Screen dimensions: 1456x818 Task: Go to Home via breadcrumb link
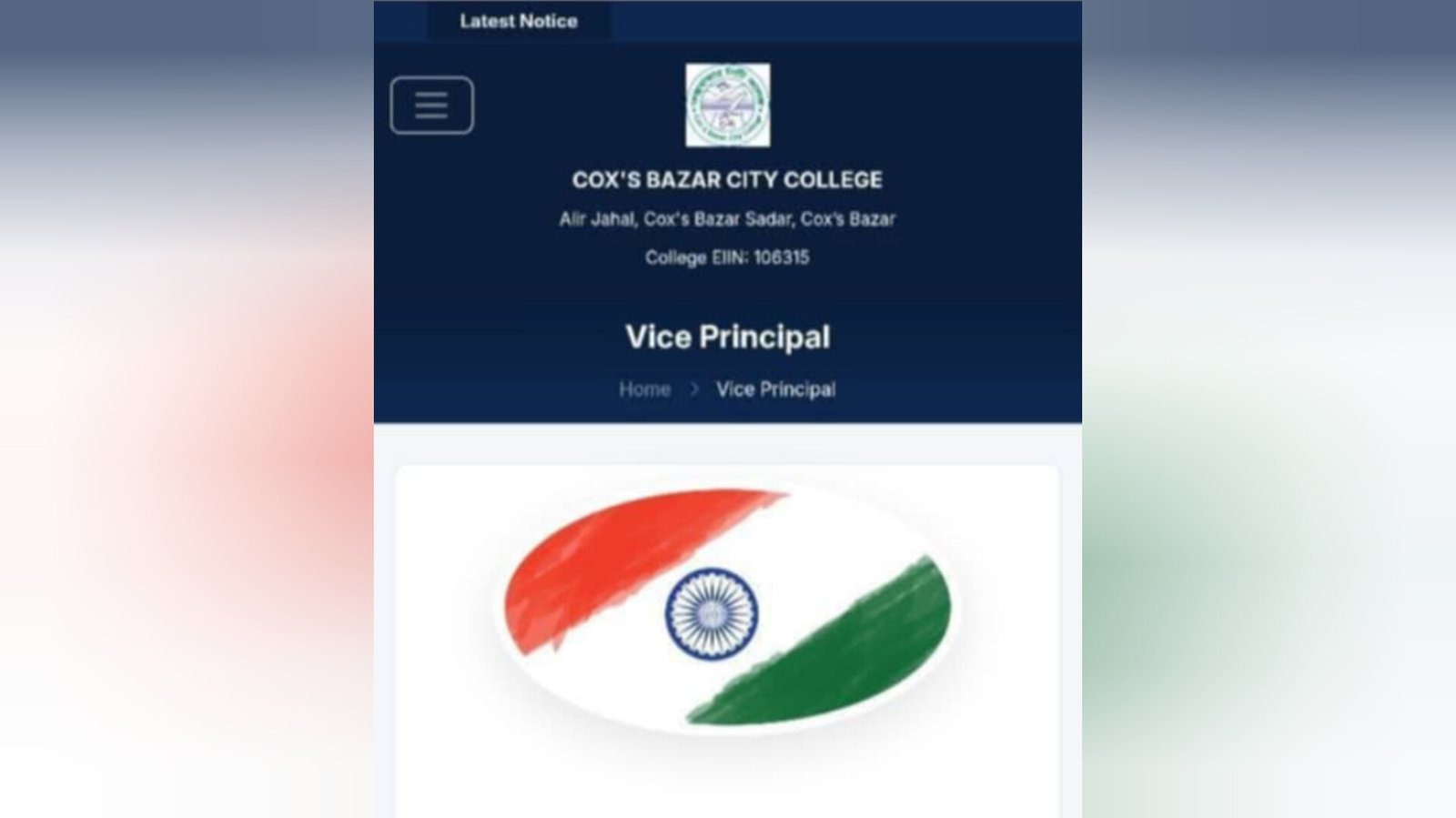(x=644, y=389)
